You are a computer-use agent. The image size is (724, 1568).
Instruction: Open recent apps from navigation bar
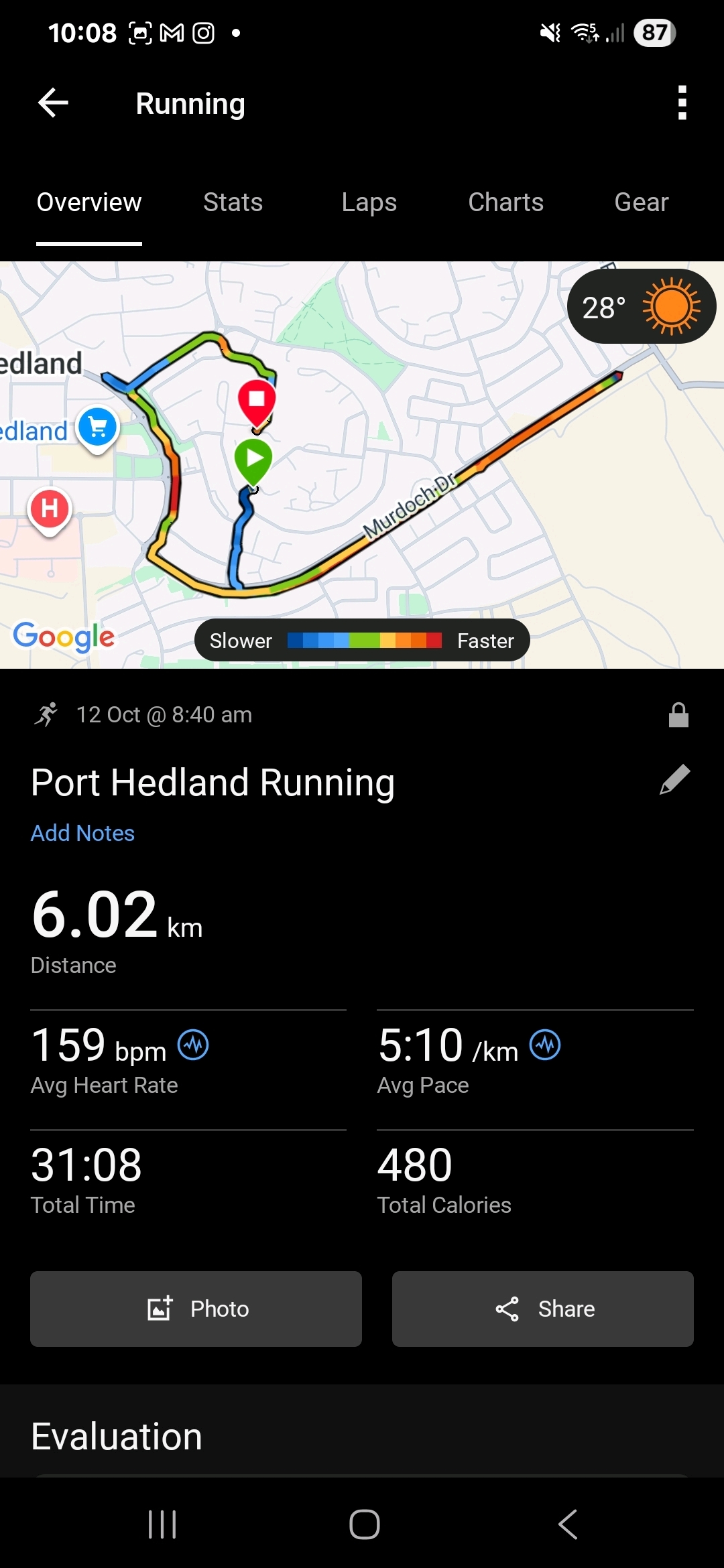pos(162,1524)
